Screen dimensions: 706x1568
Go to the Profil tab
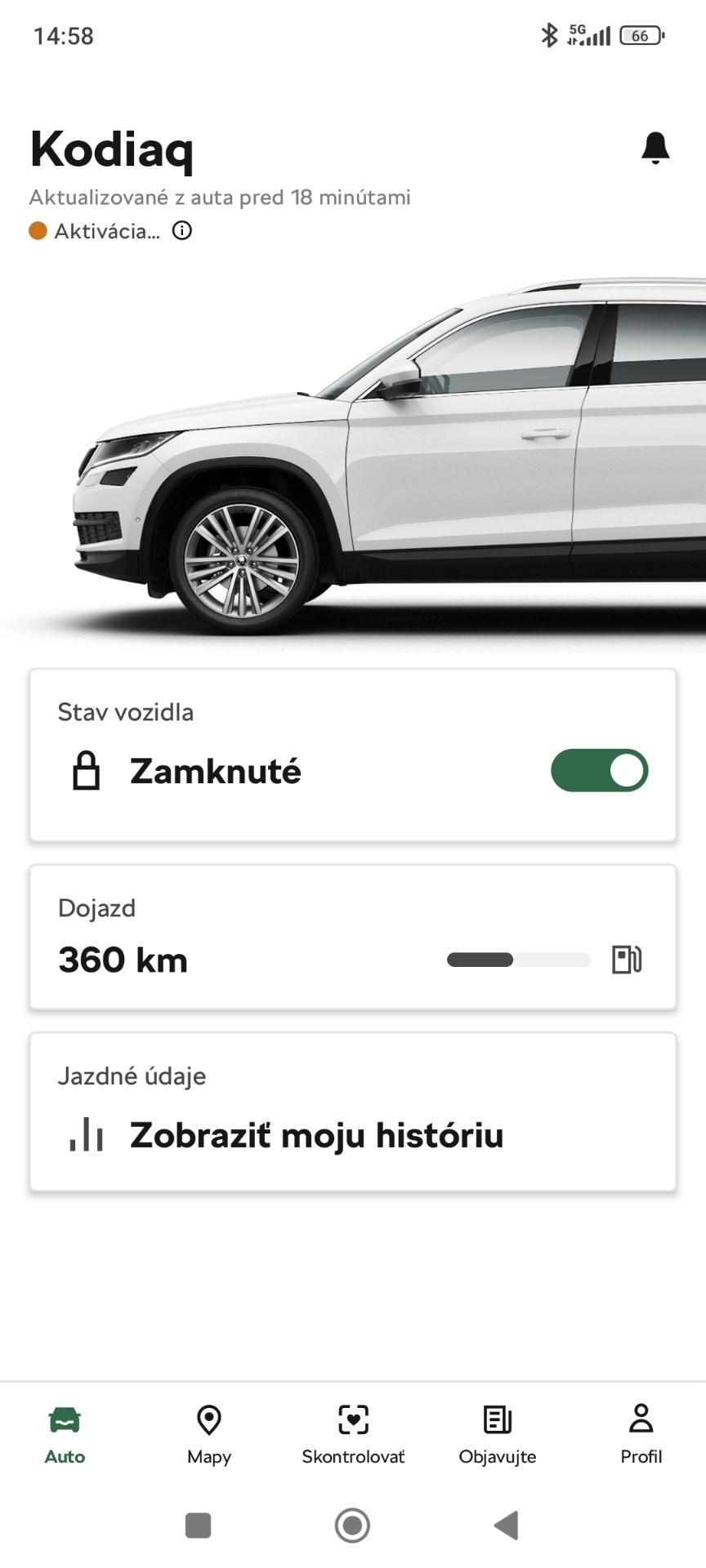(641, 1435)
